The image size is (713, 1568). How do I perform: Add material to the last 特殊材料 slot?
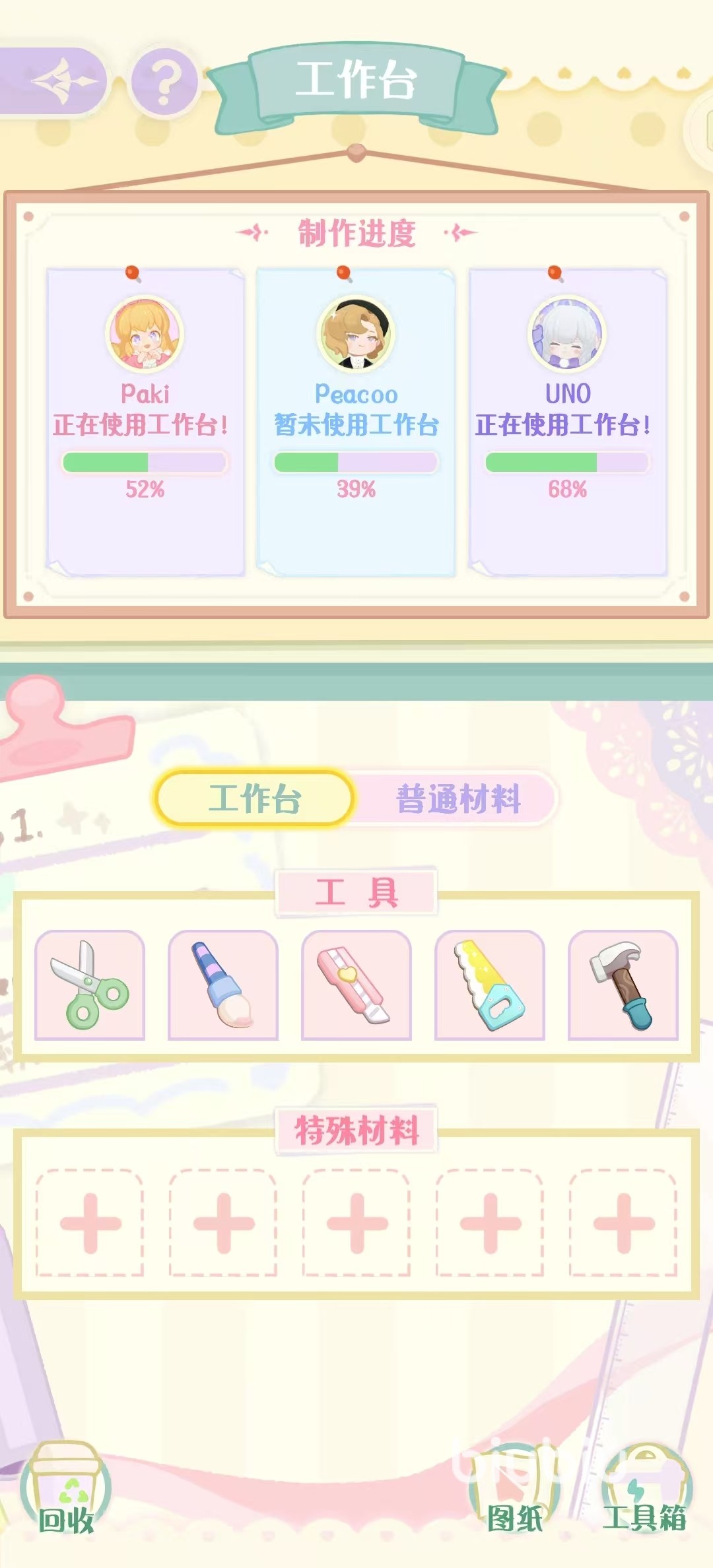click(x=623, y=1223)
